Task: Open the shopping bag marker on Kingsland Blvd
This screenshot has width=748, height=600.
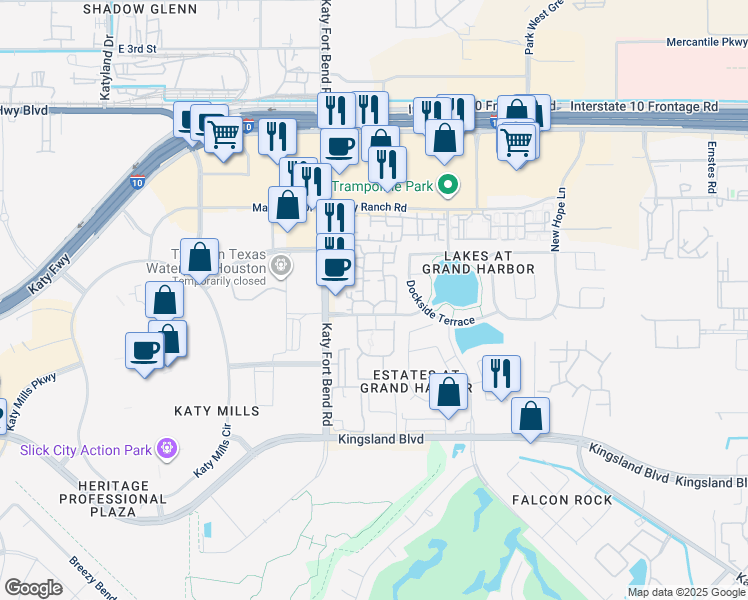Action: (530, 419)
